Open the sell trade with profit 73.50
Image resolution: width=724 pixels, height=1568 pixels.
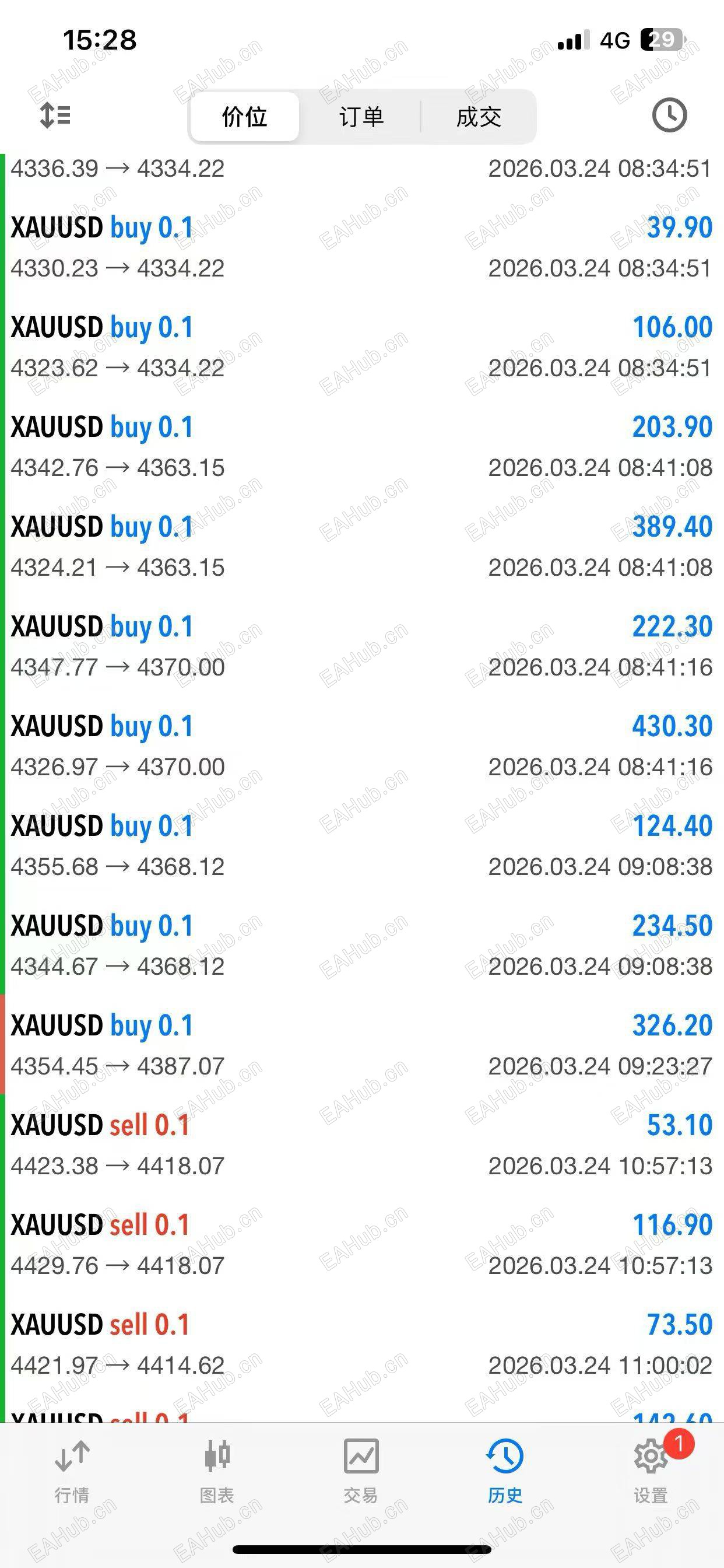pos(361,1345)
